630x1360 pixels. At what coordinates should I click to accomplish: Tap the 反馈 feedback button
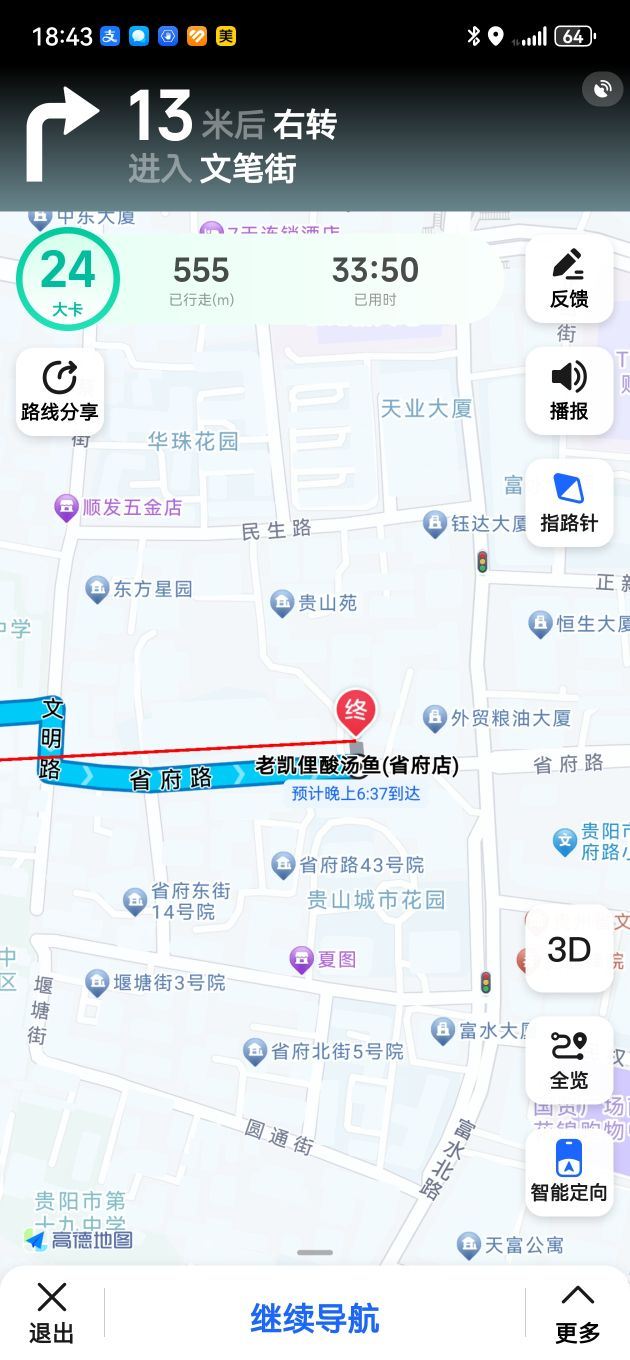[569, 279]
